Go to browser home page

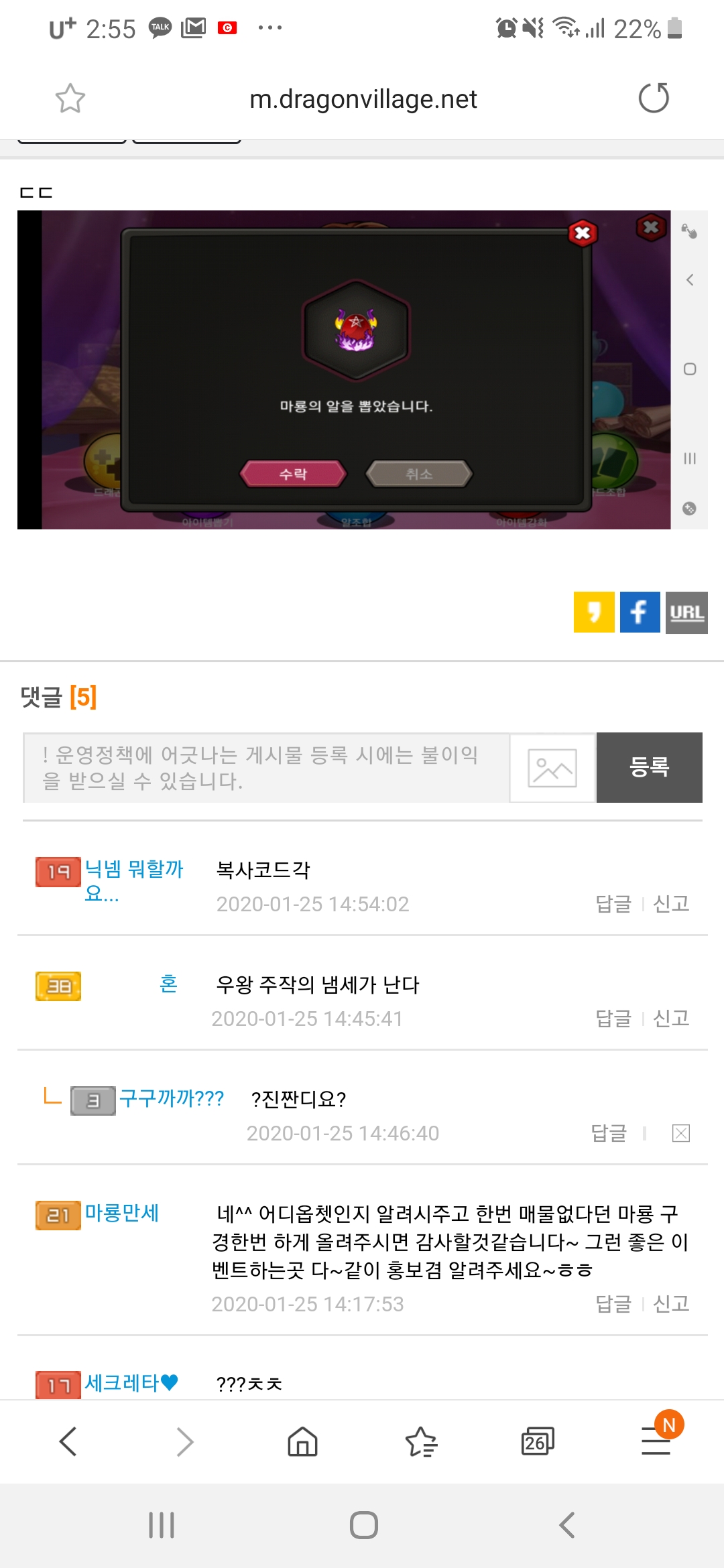coord(302,1441)
